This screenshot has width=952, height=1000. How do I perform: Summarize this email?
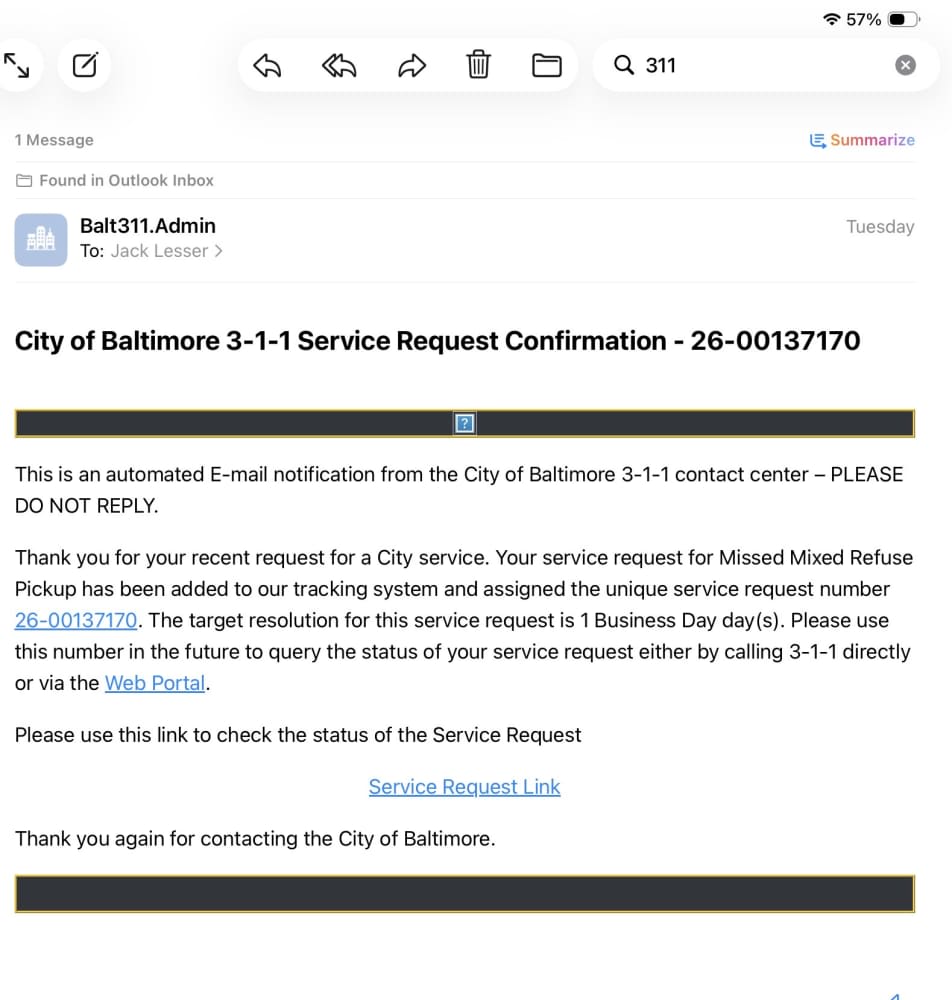pyautogui.click(x=862, y=140)
